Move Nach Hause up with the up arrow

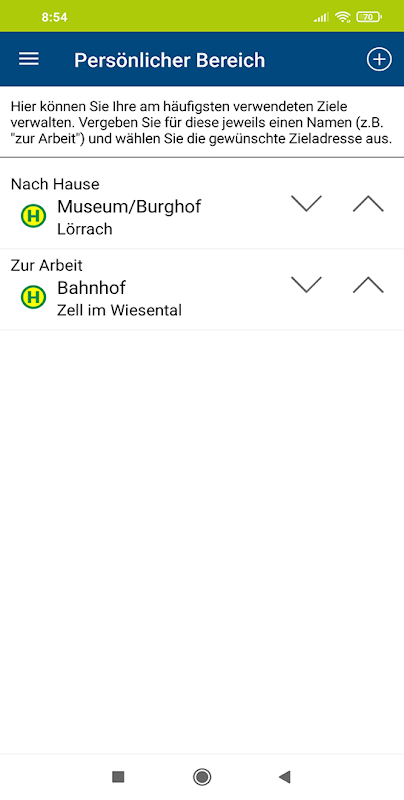coord(368,204)
